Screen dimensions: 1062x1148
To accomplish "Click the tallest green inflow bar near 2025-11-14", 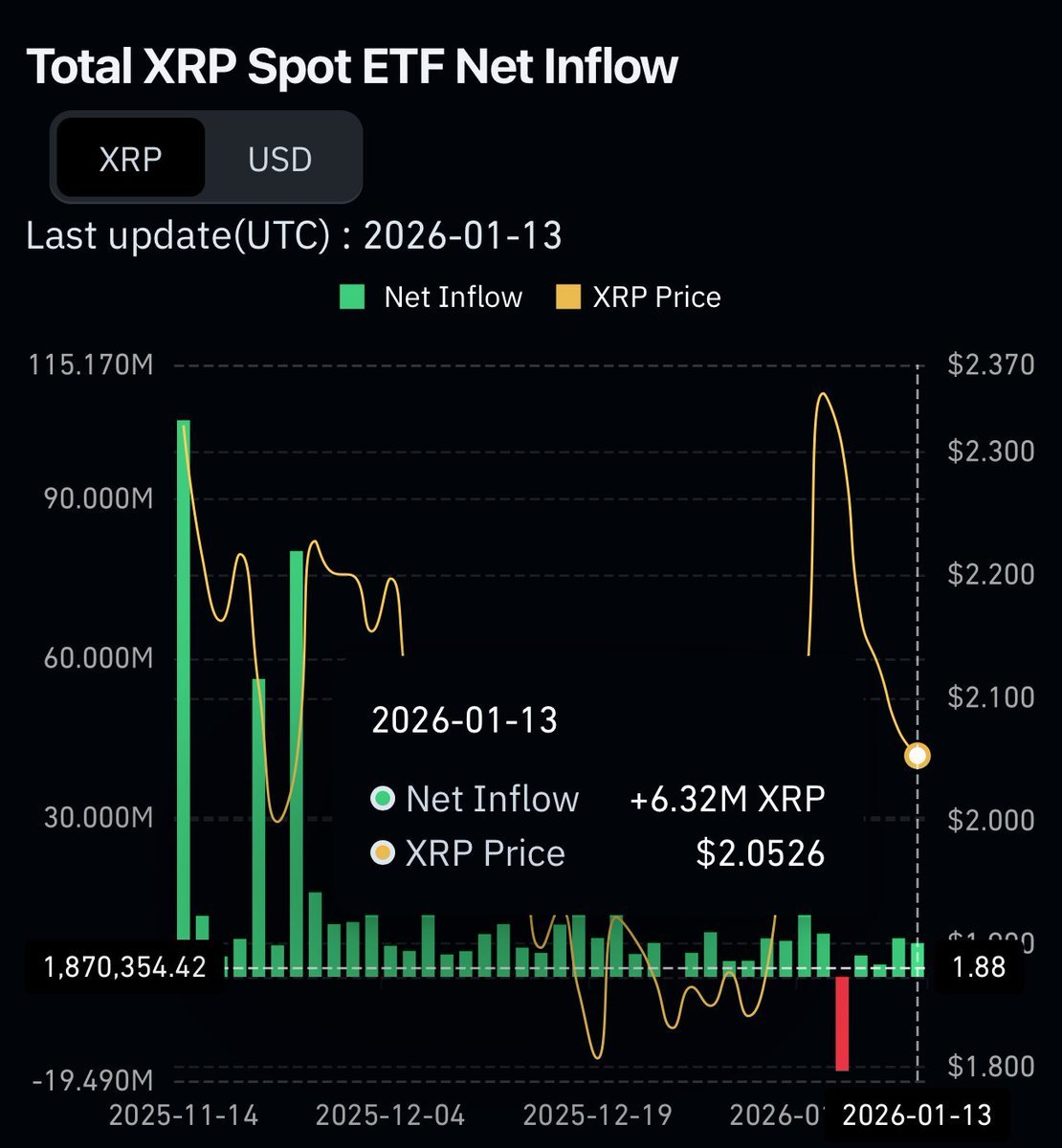I will (185, 670).
